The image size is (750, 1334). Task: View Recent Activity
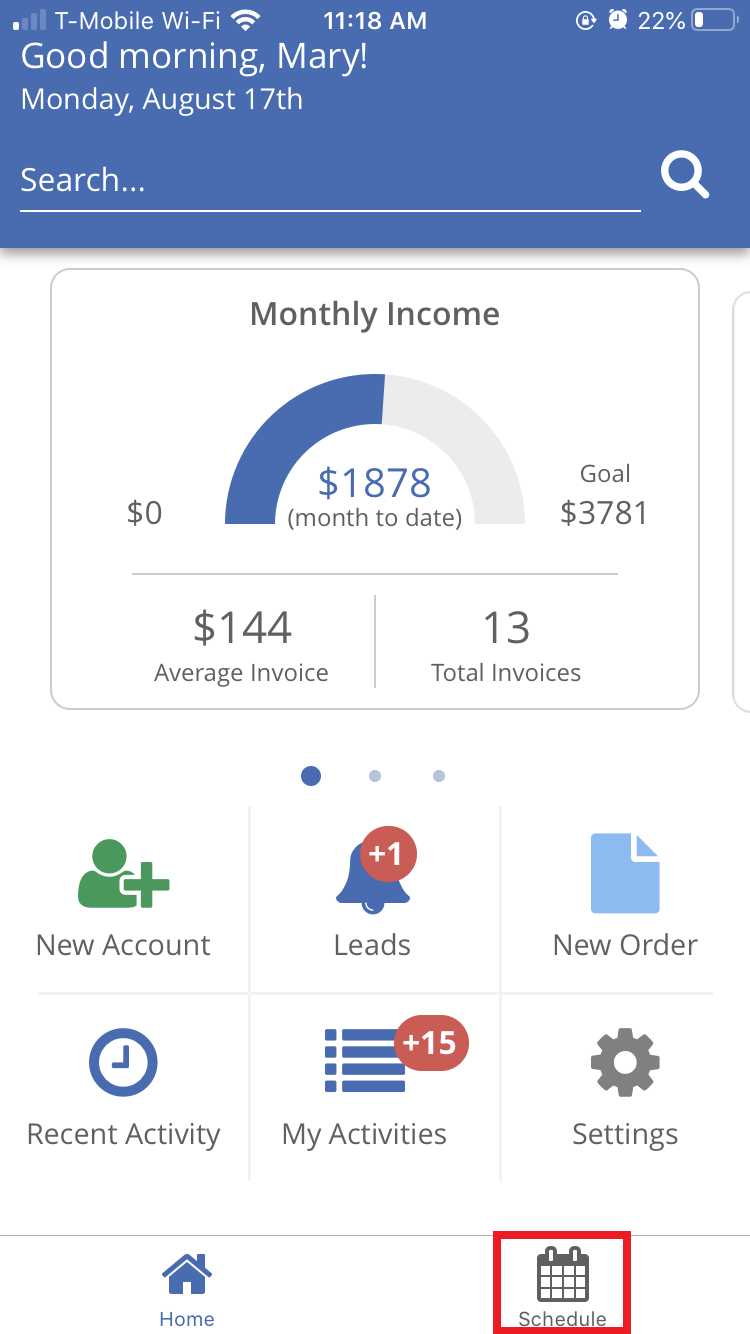tap(124, 1089)
